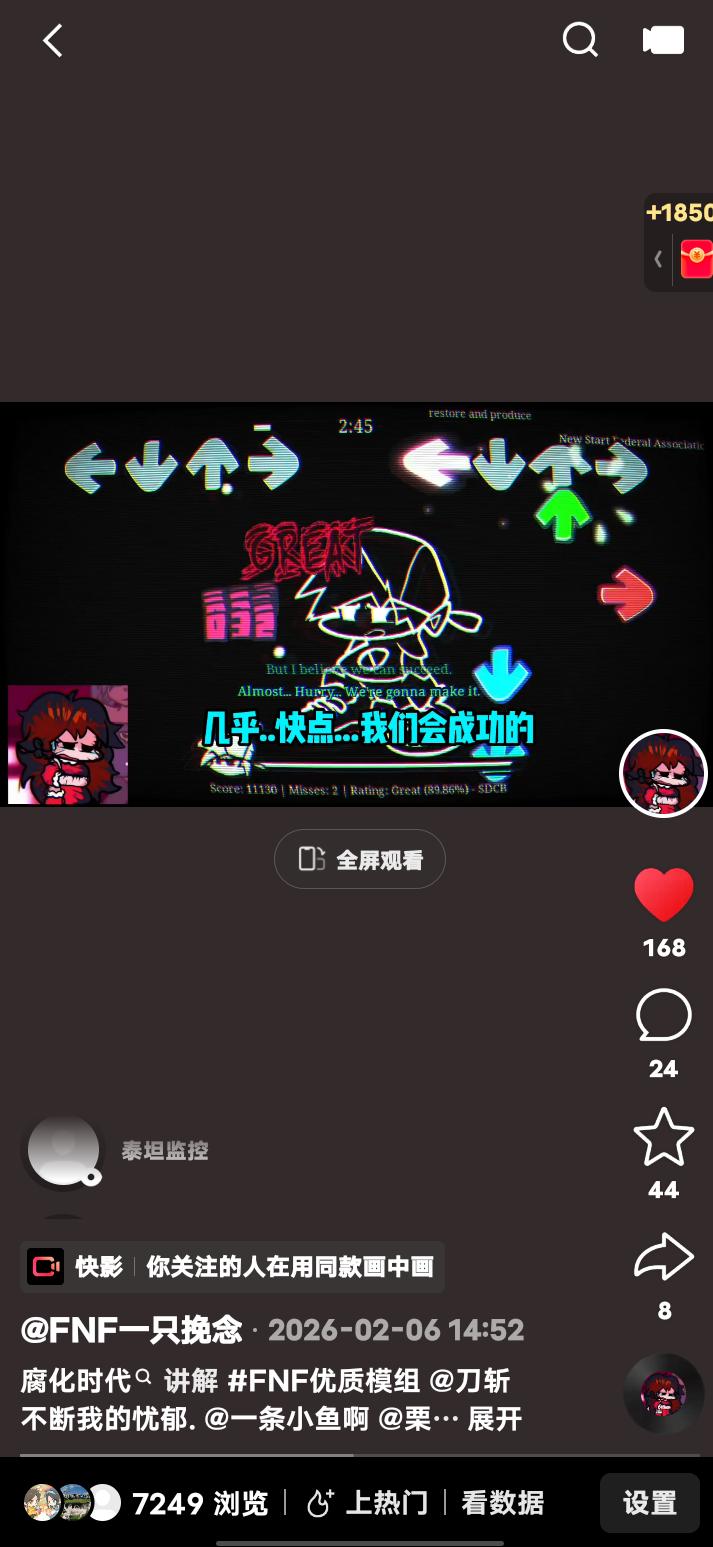Open the creator's round profile avatar
This screenshot has height=1547, width=713.
[x=663, y=773]
